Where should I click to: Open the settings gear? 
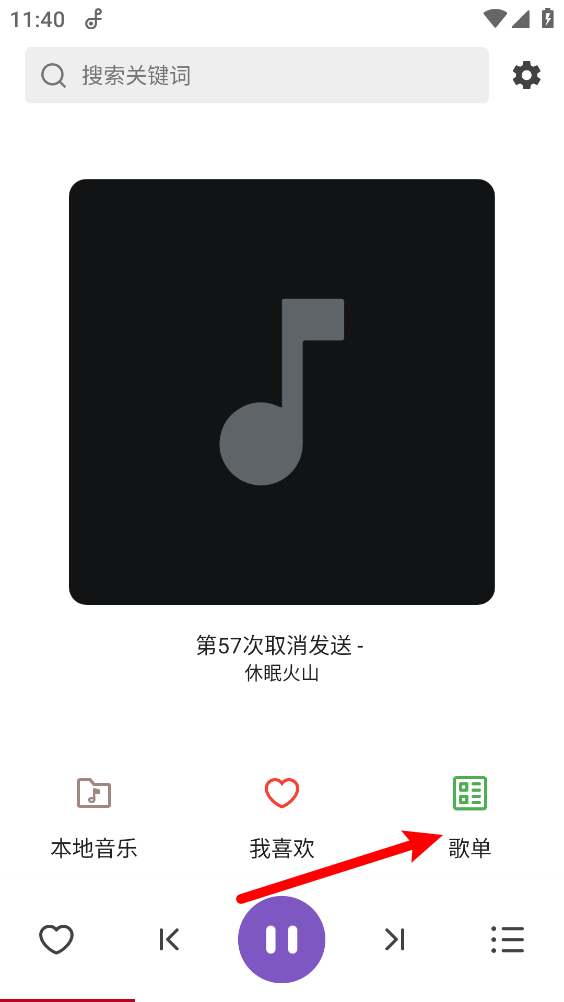tap(526, 75)
